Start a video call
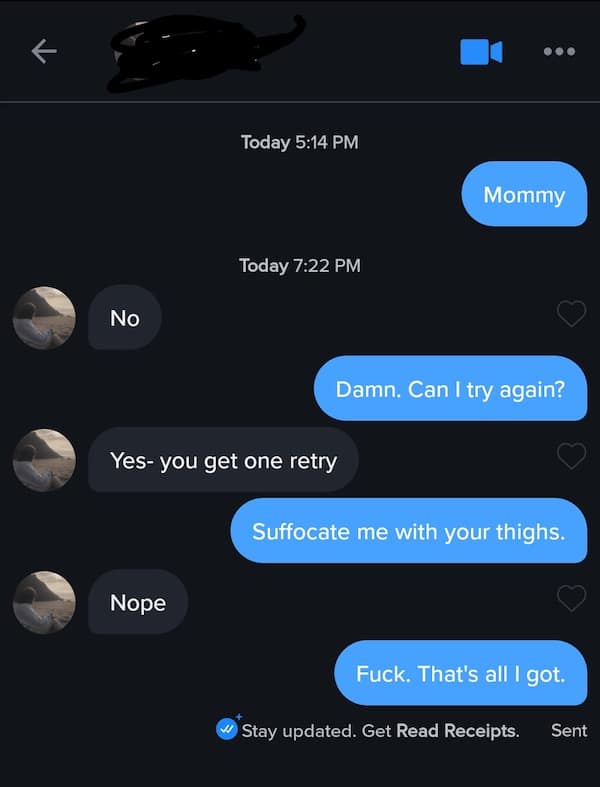Viewport: 600px width, 787px height. click(x=481, y=51)
